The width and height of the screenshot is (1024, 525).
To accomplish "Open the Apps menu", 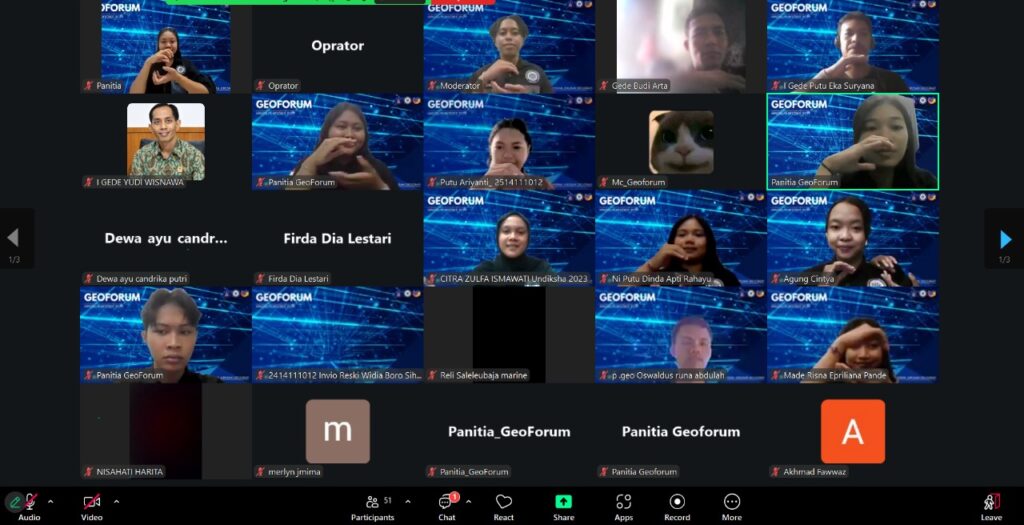I will pos(624,503).
